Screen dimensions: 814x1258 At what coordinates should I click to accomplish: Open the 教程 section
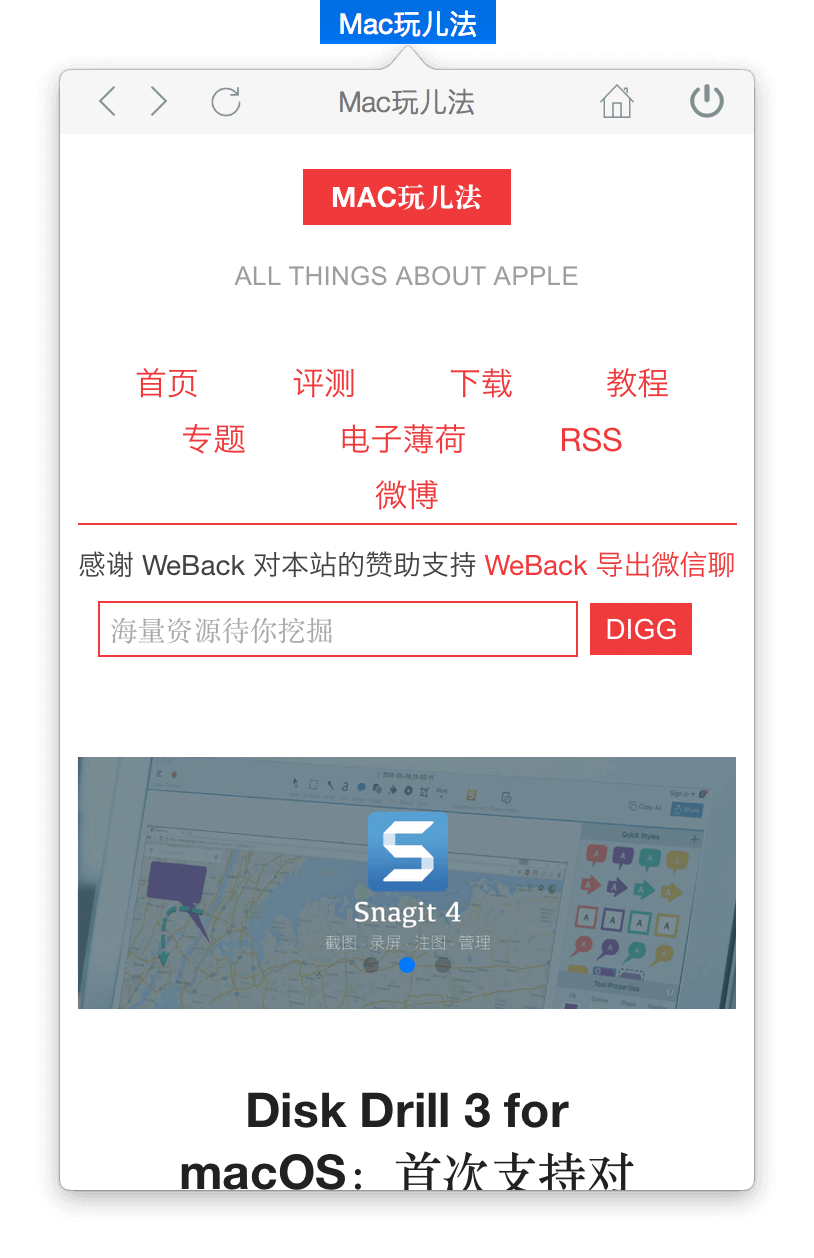tap(637, 383)
